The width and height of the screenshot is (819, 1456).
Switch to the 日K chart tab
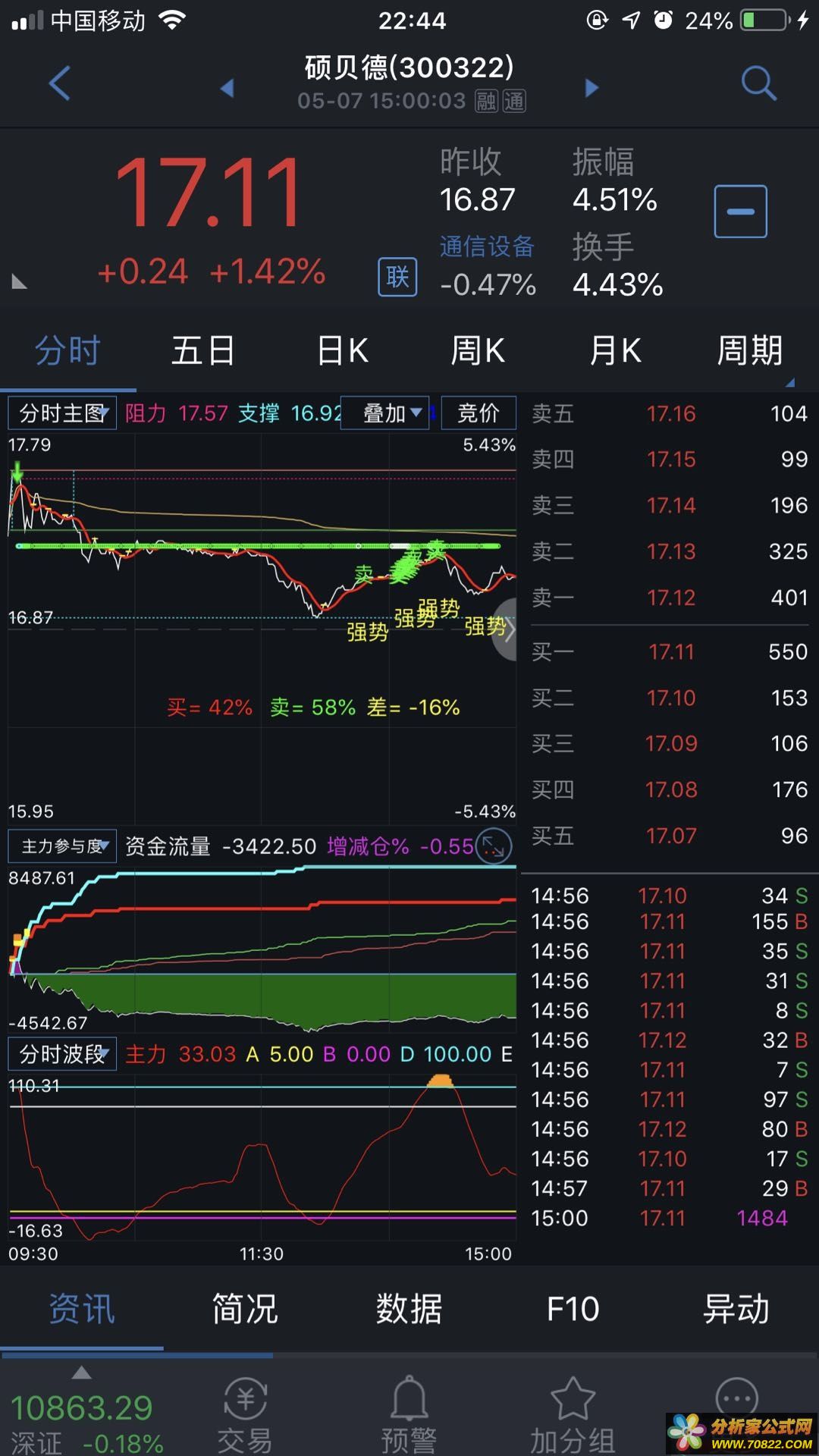tap(343, 351)
